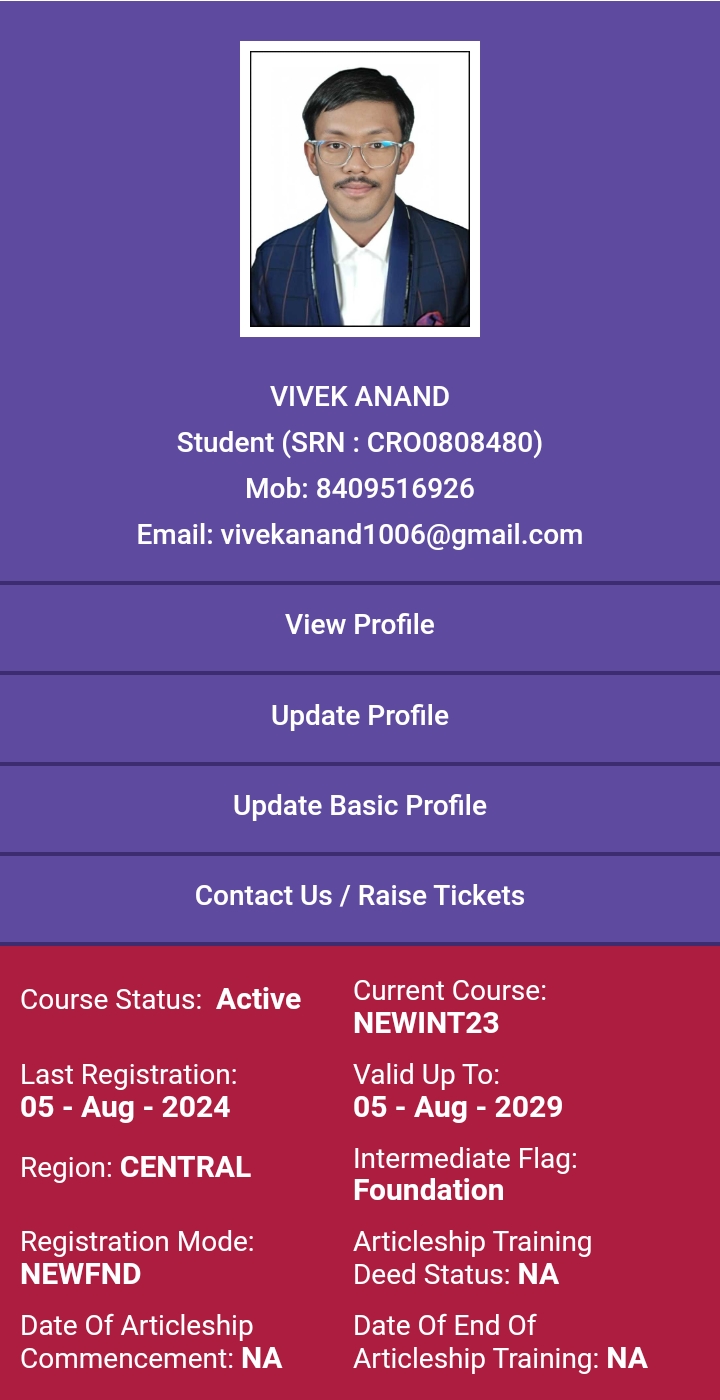Open Contact Us / Raise Tickets
The width and height of the screenshot is (720, 1400).
[x=360, y=896]
